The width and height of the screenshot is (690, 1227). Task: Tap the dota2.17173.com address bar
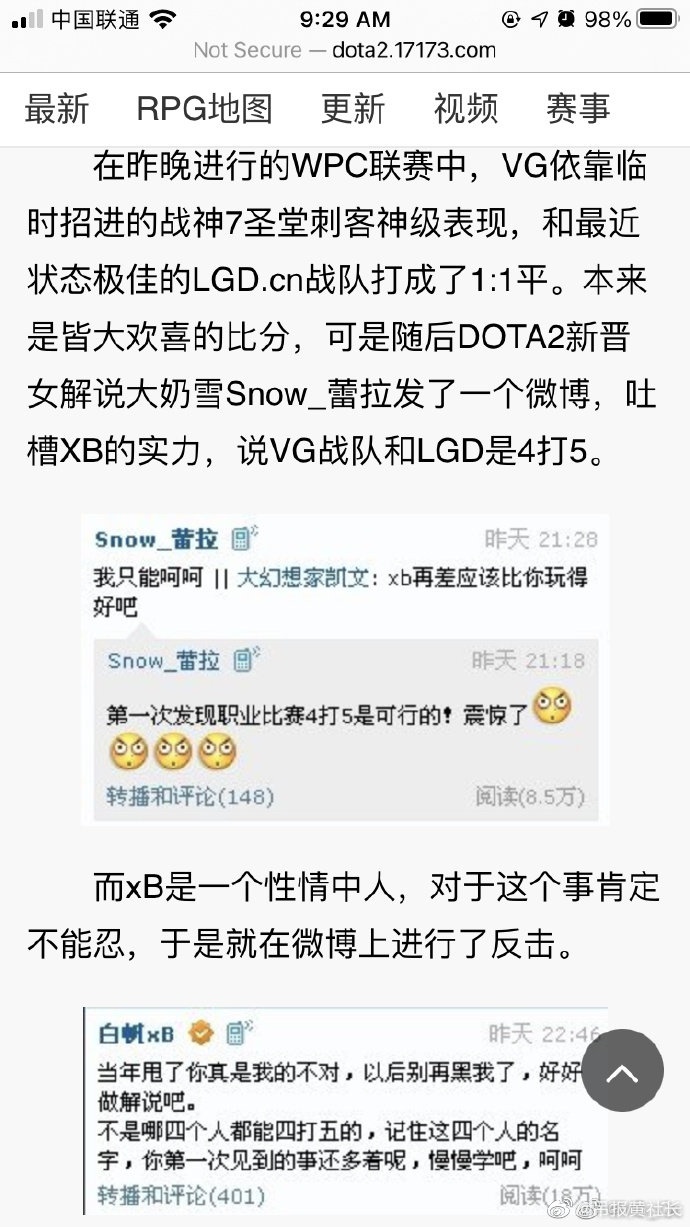pos(345,50)
